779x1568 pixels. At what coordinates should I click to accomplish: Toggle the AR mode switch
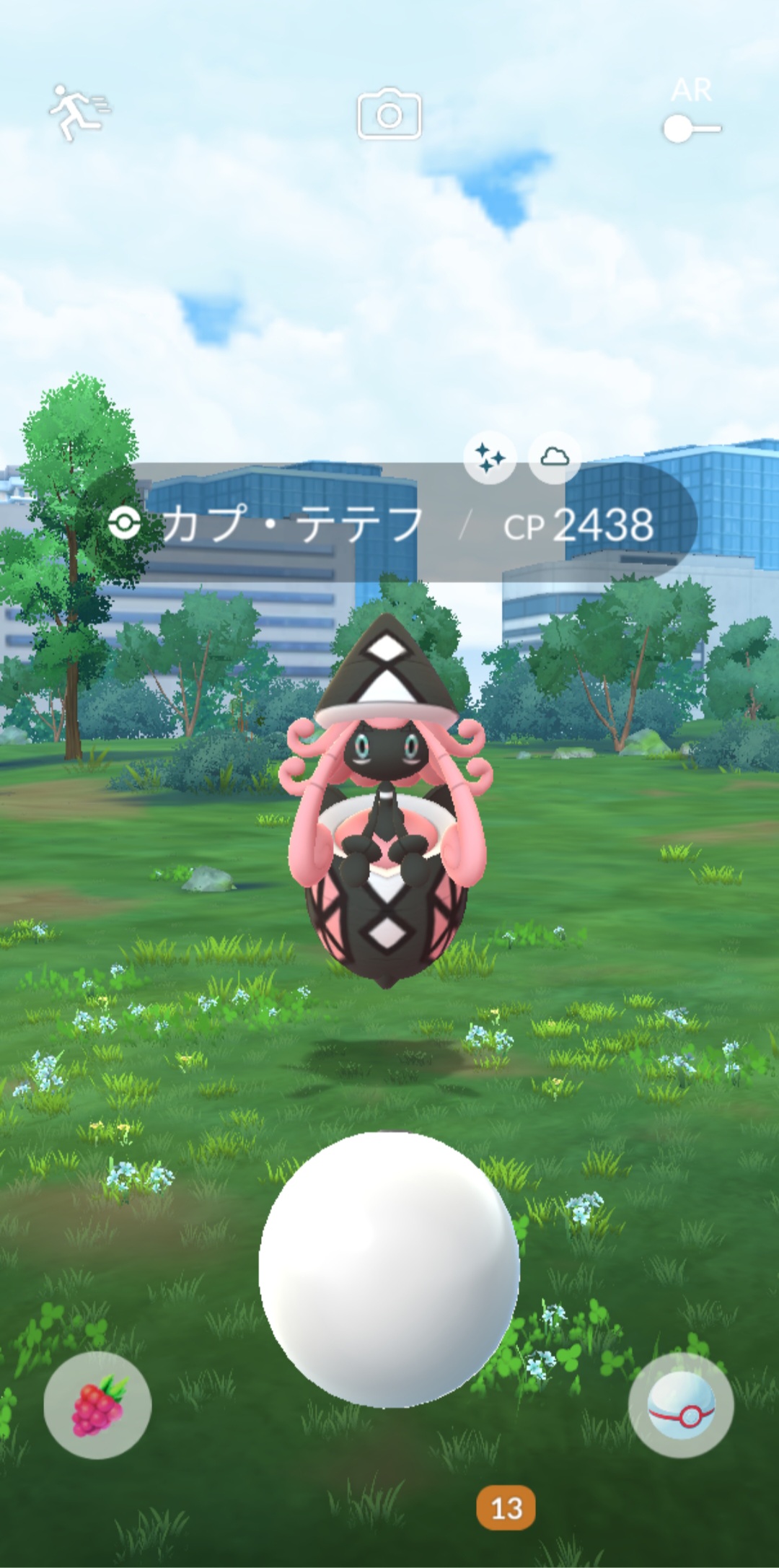point(692,129)
